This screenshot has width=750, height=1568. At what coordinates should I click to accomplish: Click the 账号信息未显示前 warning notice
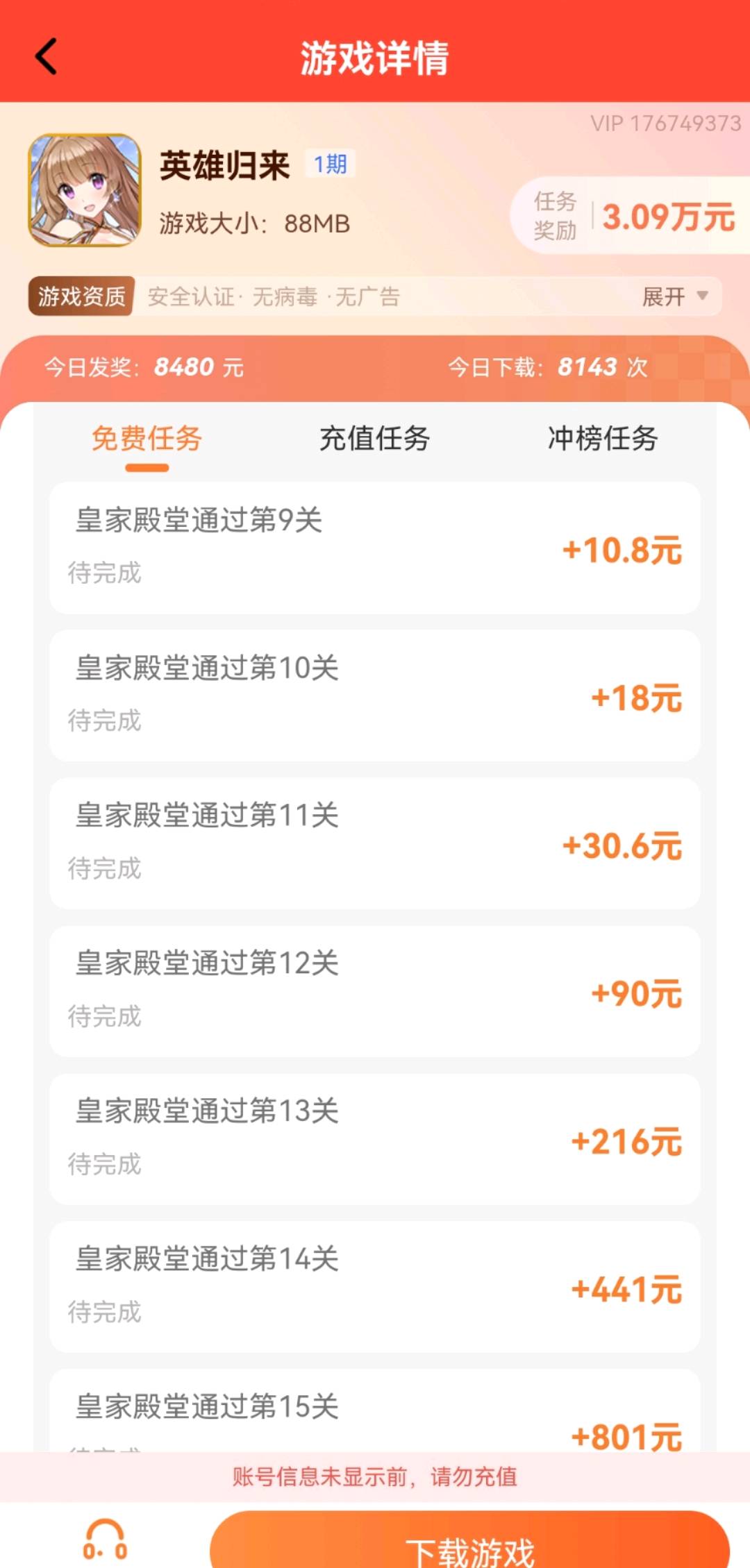[375, 1477]
